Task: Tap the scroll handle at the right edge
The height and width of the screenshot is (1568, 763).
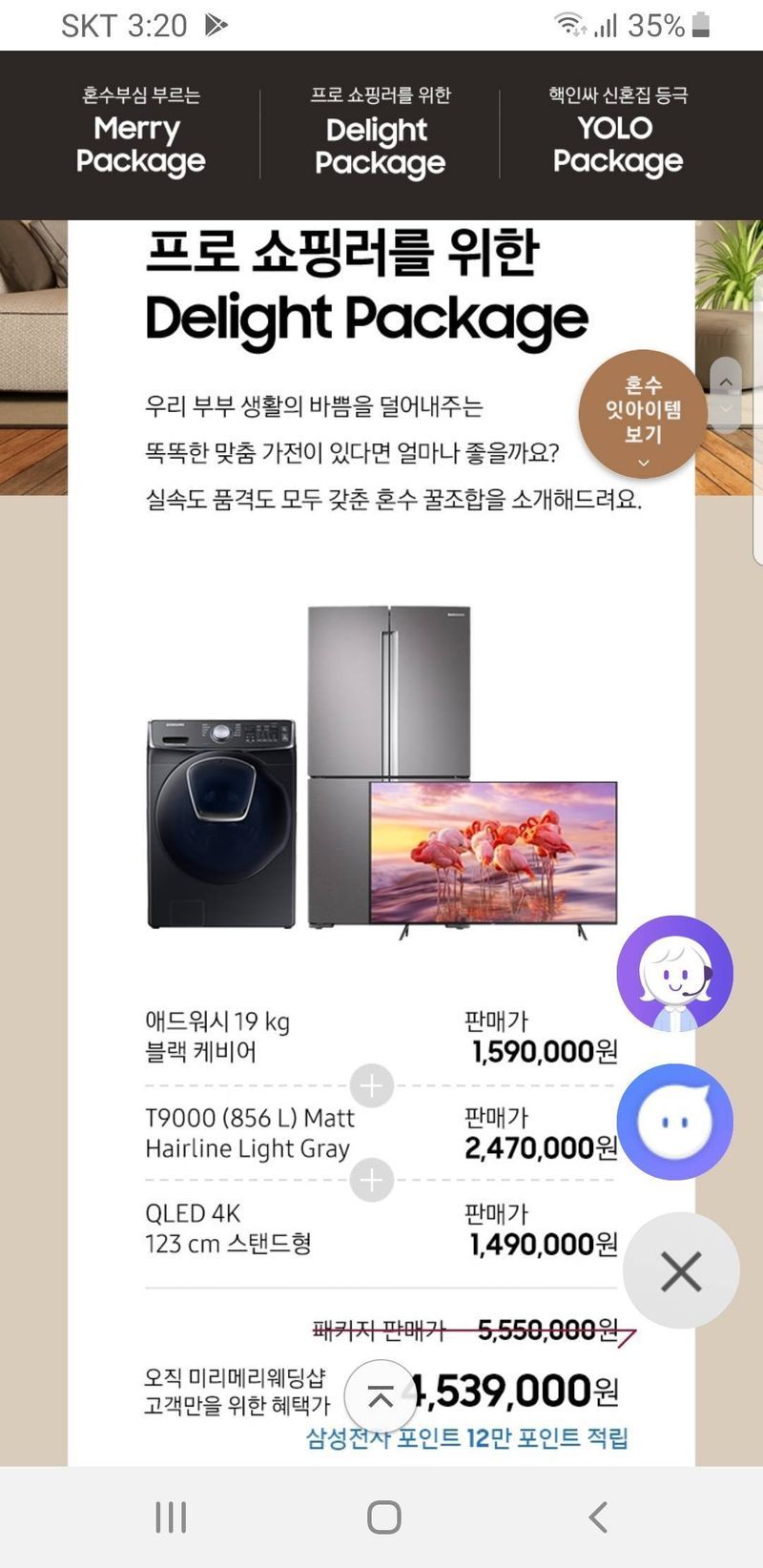Action: (726, 393)
